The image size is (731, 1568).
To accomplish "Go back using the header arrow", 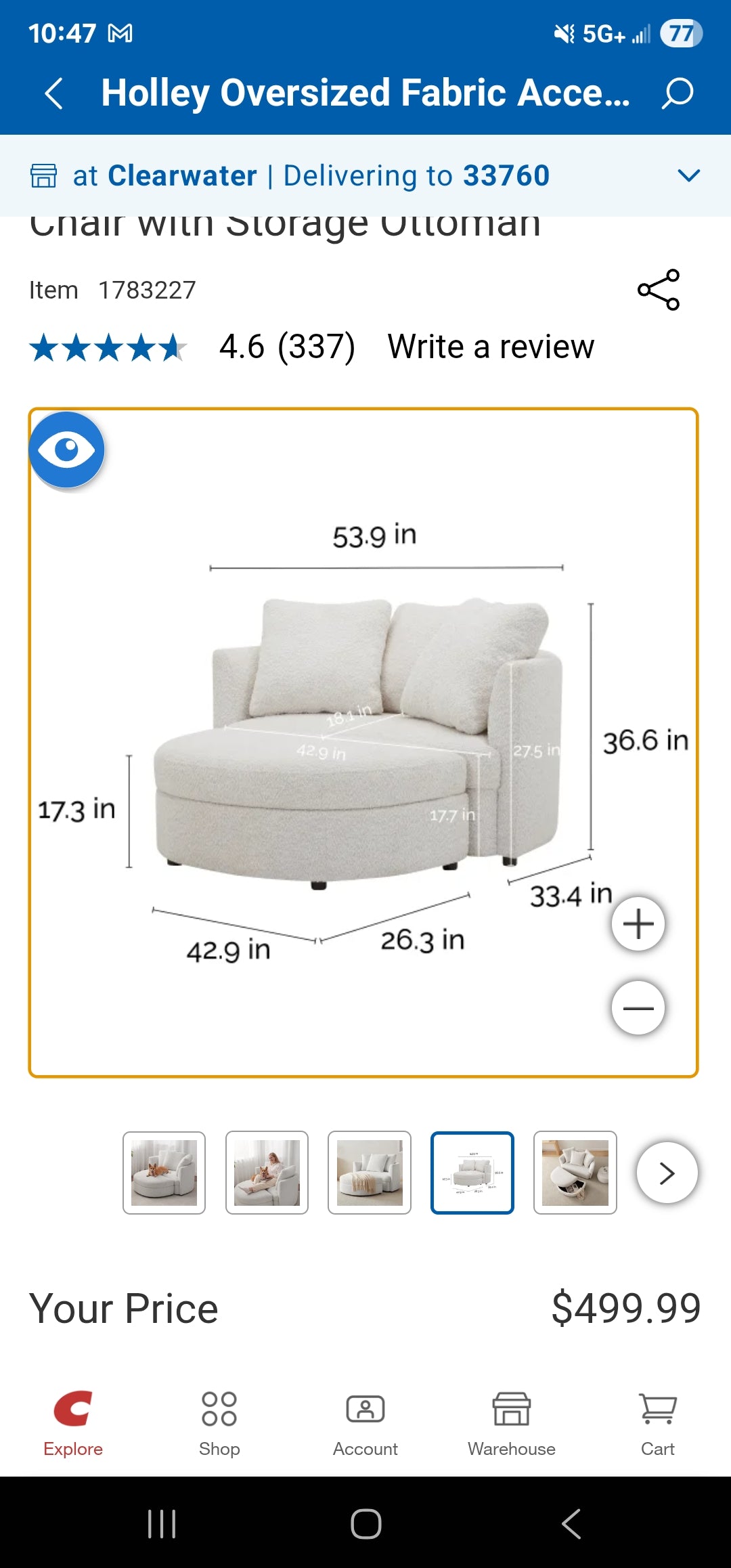I will (54, 93).
